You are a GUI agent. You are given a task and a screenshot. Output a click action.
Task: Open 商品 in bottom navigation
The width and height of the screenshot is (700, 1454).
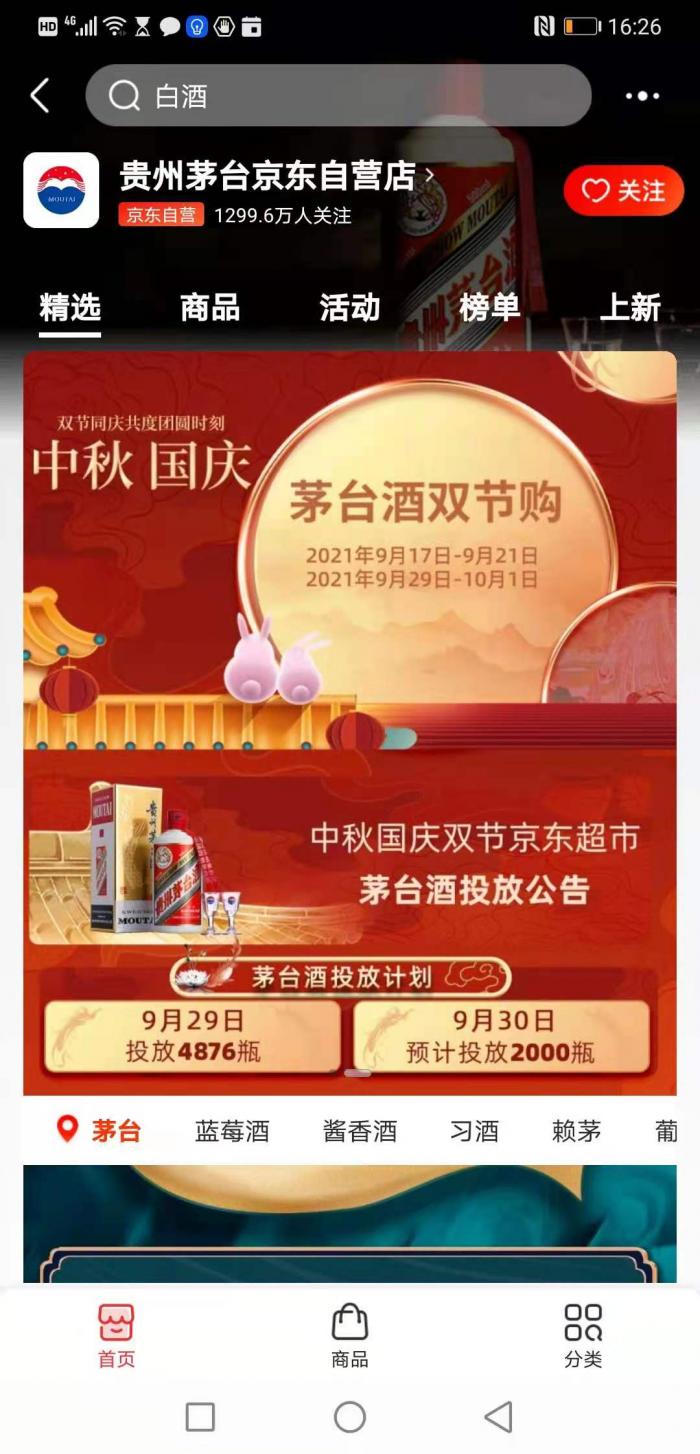[x=350, y=1336]
